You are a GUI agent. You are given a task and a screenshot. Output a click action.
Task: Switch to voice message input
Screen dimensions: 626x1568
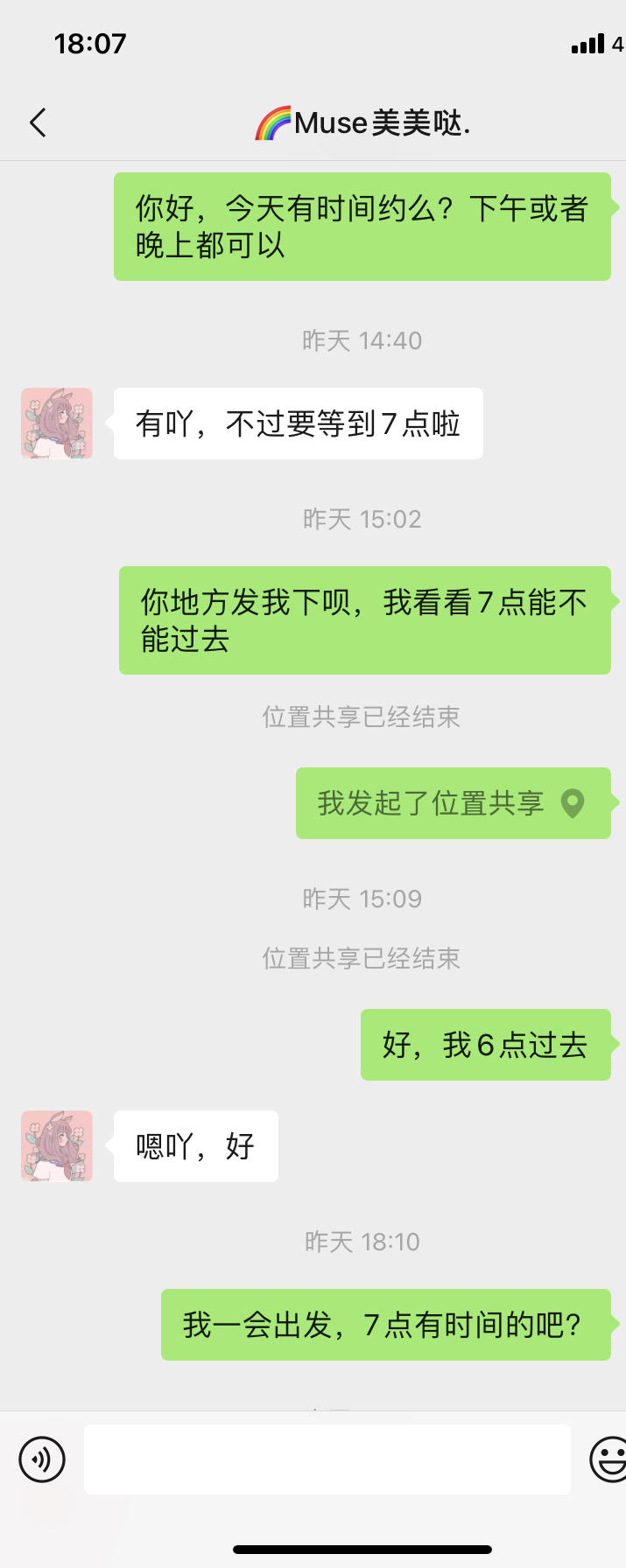[x=42, y=1459]
